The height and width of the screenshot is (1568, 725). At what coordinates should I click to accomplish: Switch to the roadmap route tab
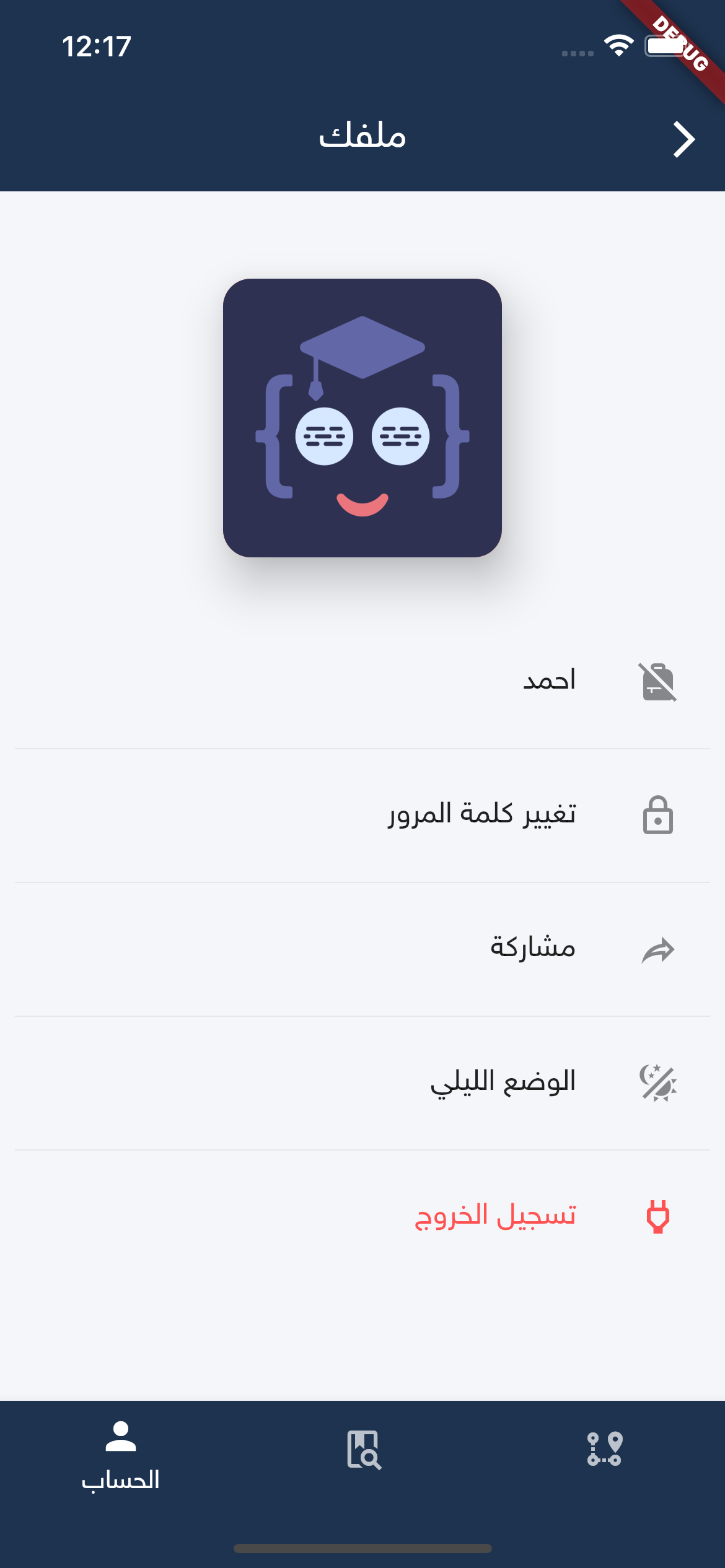tap(604, 1450)
